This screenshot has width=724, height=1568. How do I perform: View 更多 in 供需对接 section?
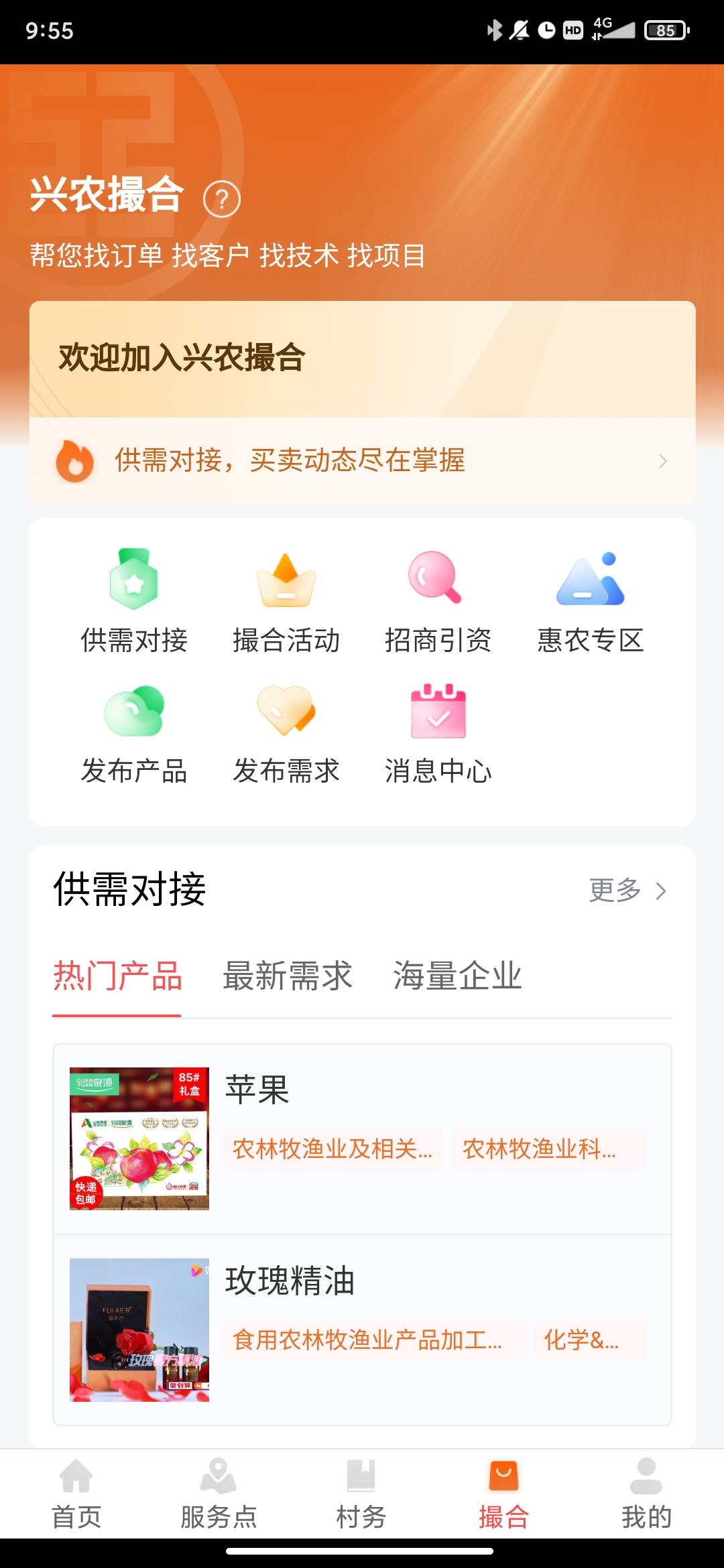tap(627, 891)
